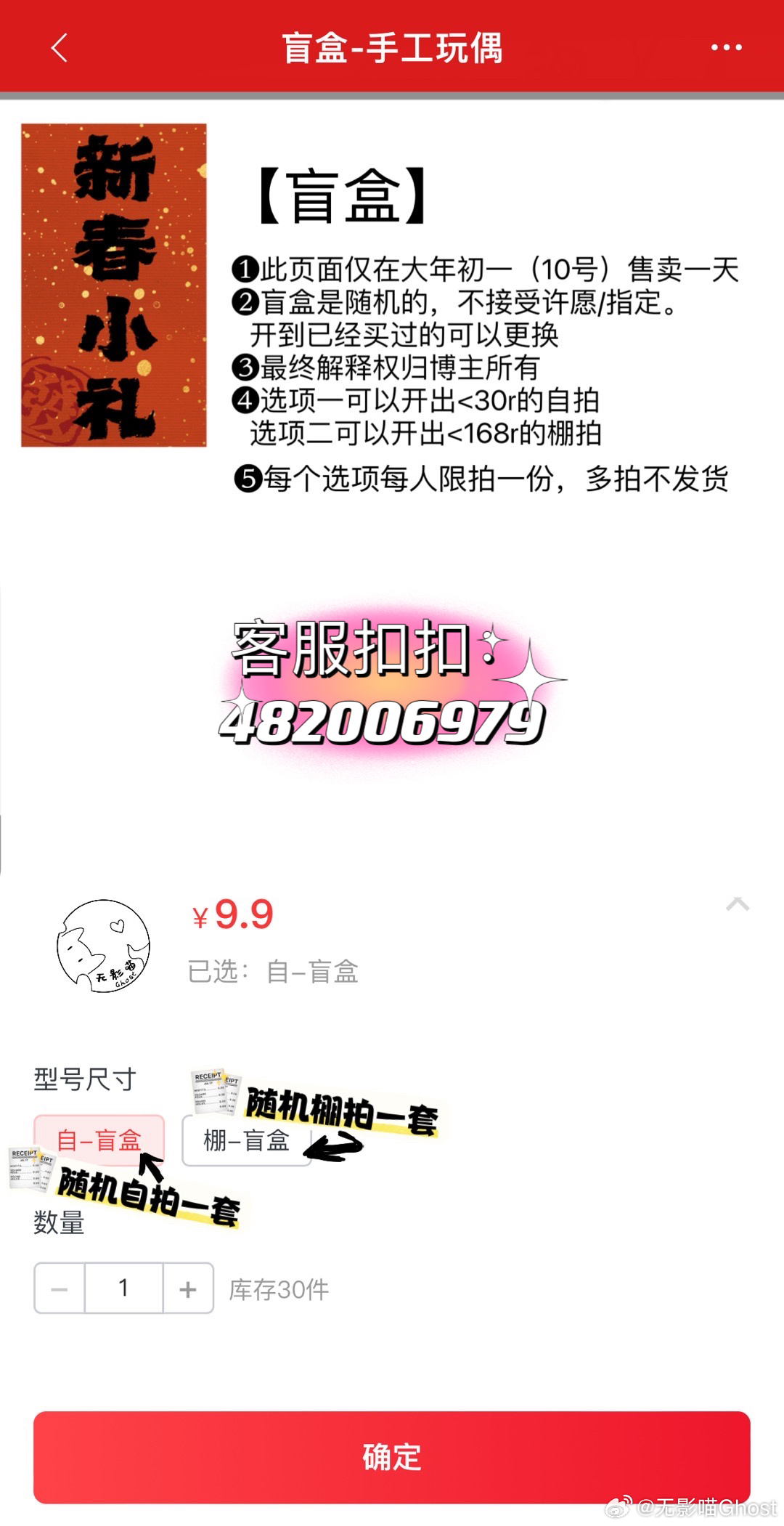The width and height of the screenshot is (784, 1526).
Task: Increase the quantity with the plus button
Action: click(188, 1288)
